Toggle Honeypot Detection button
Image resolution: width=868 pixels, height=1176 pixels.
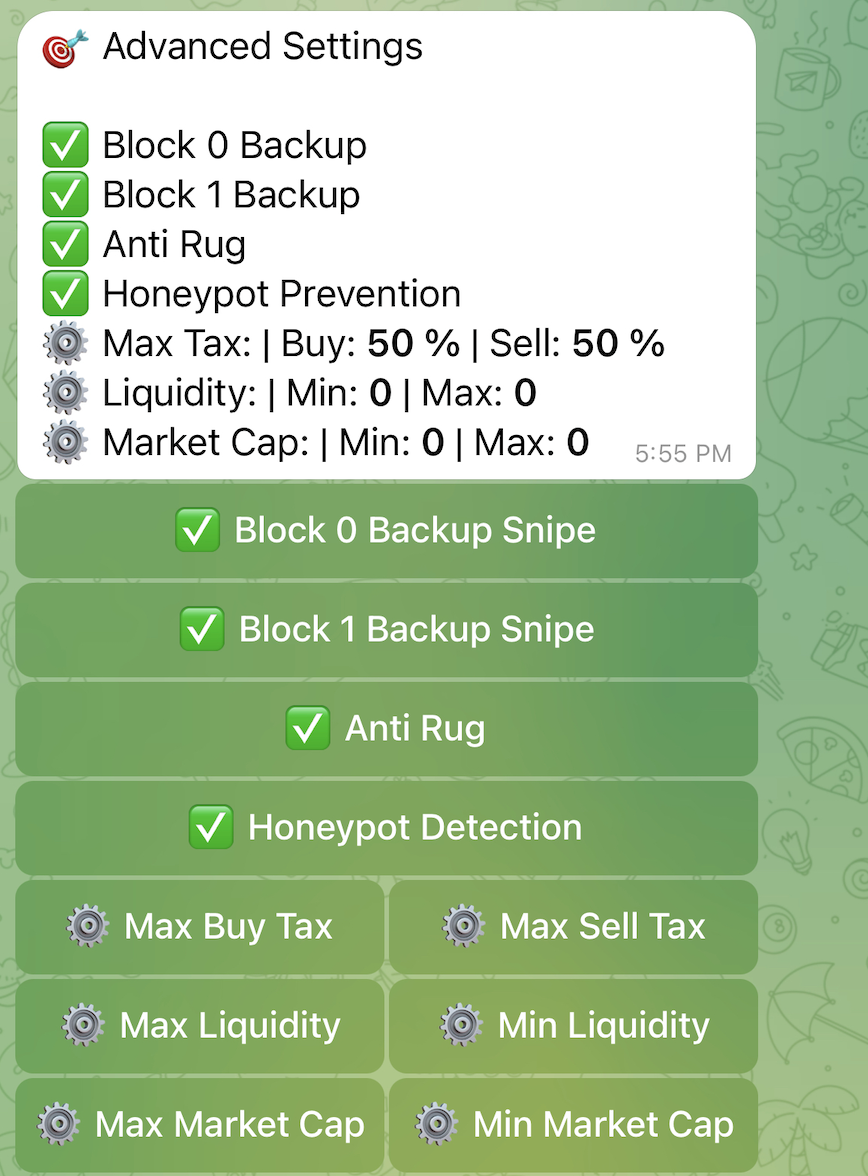point(386,827)
